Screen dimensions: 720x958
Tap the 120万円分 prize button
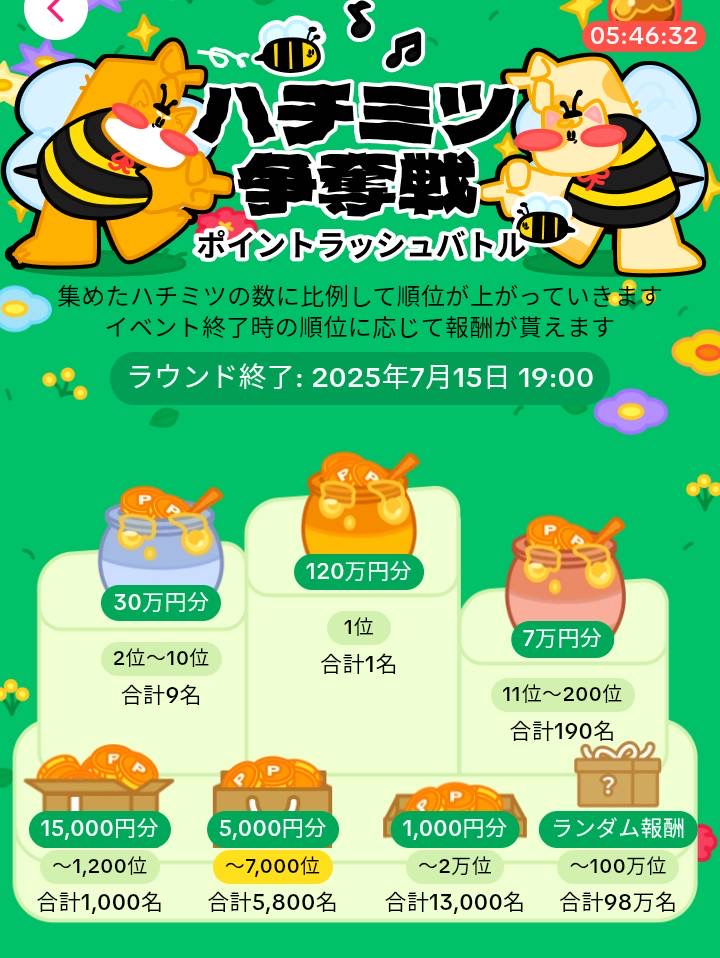[356, 573]
